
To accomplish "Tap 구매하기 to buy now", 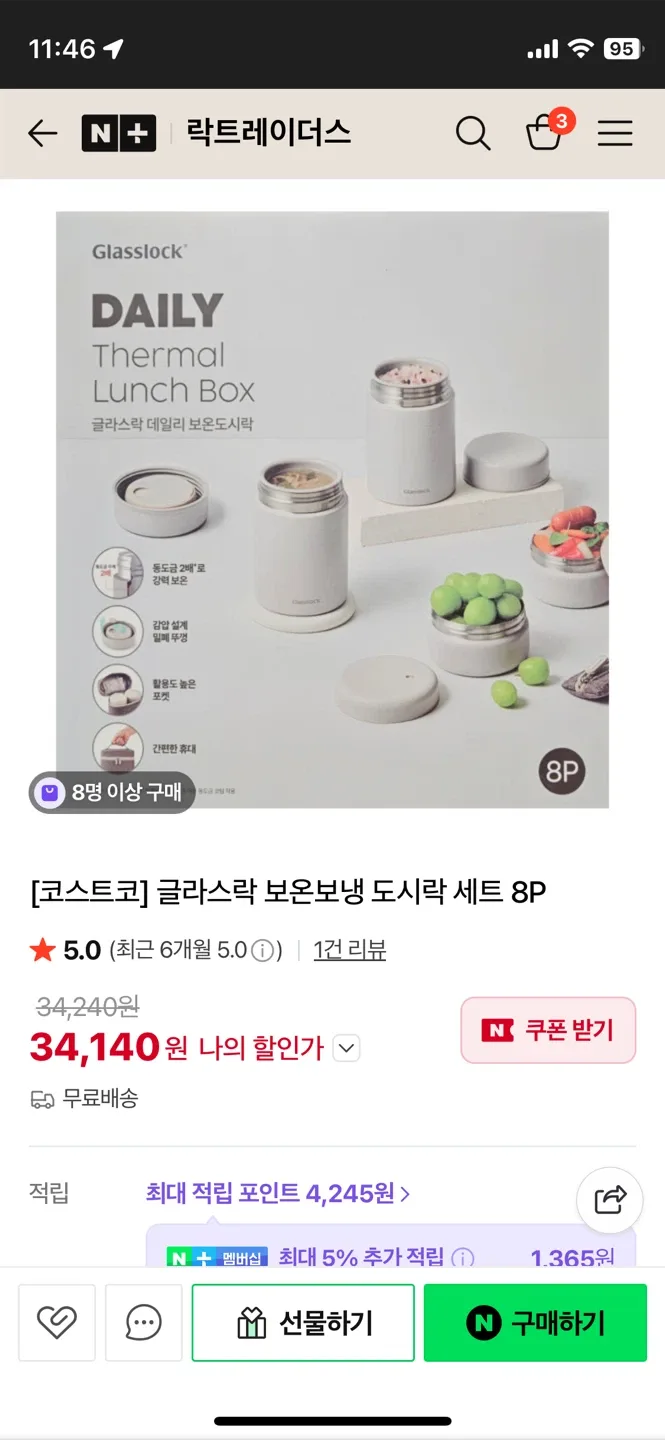I will pyautogui.click(x=535, y=1323).
